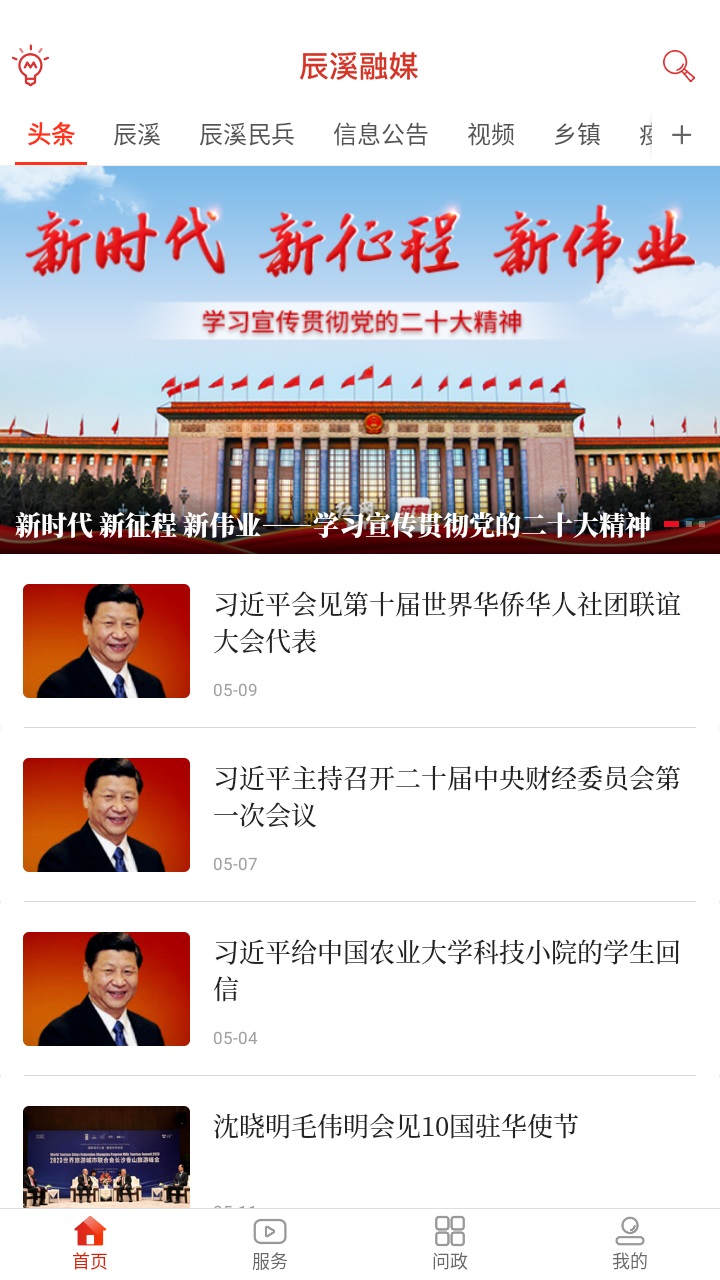
Task: Open the 辰溪民兵 news channel
Action: click(246, 135)
